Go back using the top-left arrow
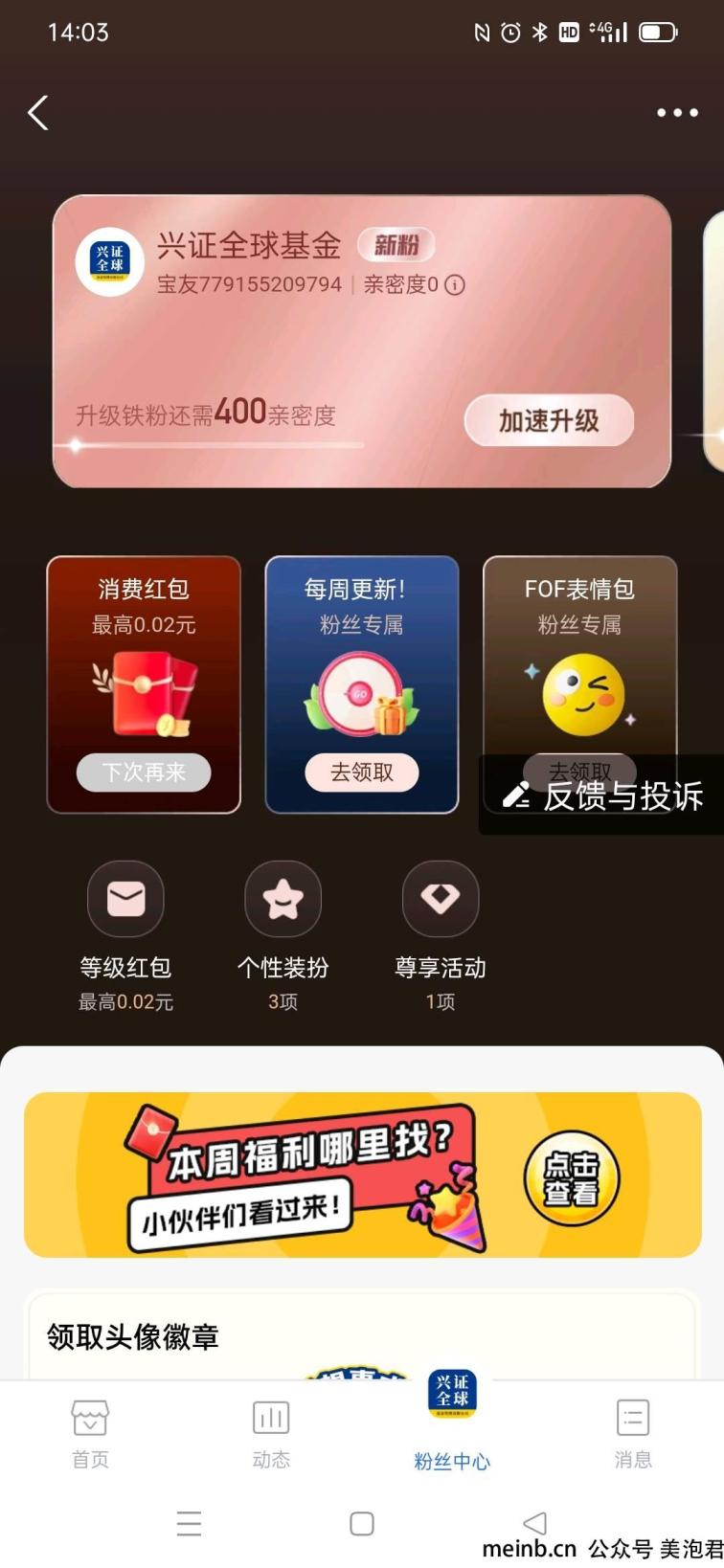Viewport: 724px width, 1568px height. pyautogui.click(x=38, y=113)
